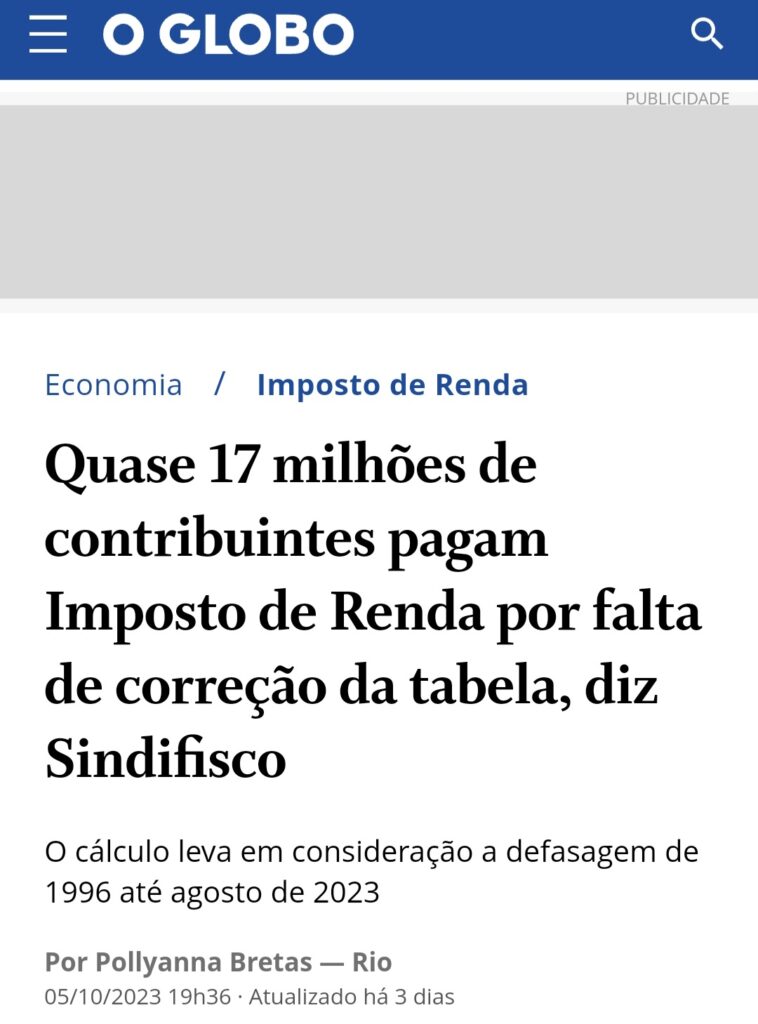The height and width of the screenshot is (1024, 758).
Task: Open the Economia section link
Action: pyautogui.click(x=113, y=385)
